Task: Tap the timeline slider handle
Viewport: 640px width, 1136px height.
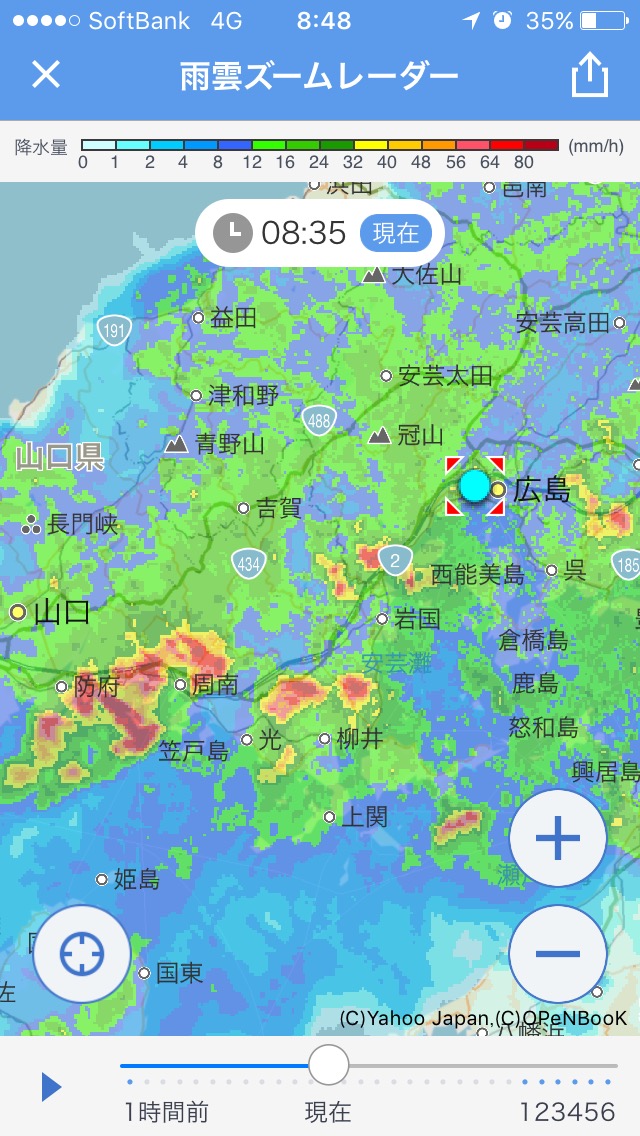Action: pos(328,1065)
